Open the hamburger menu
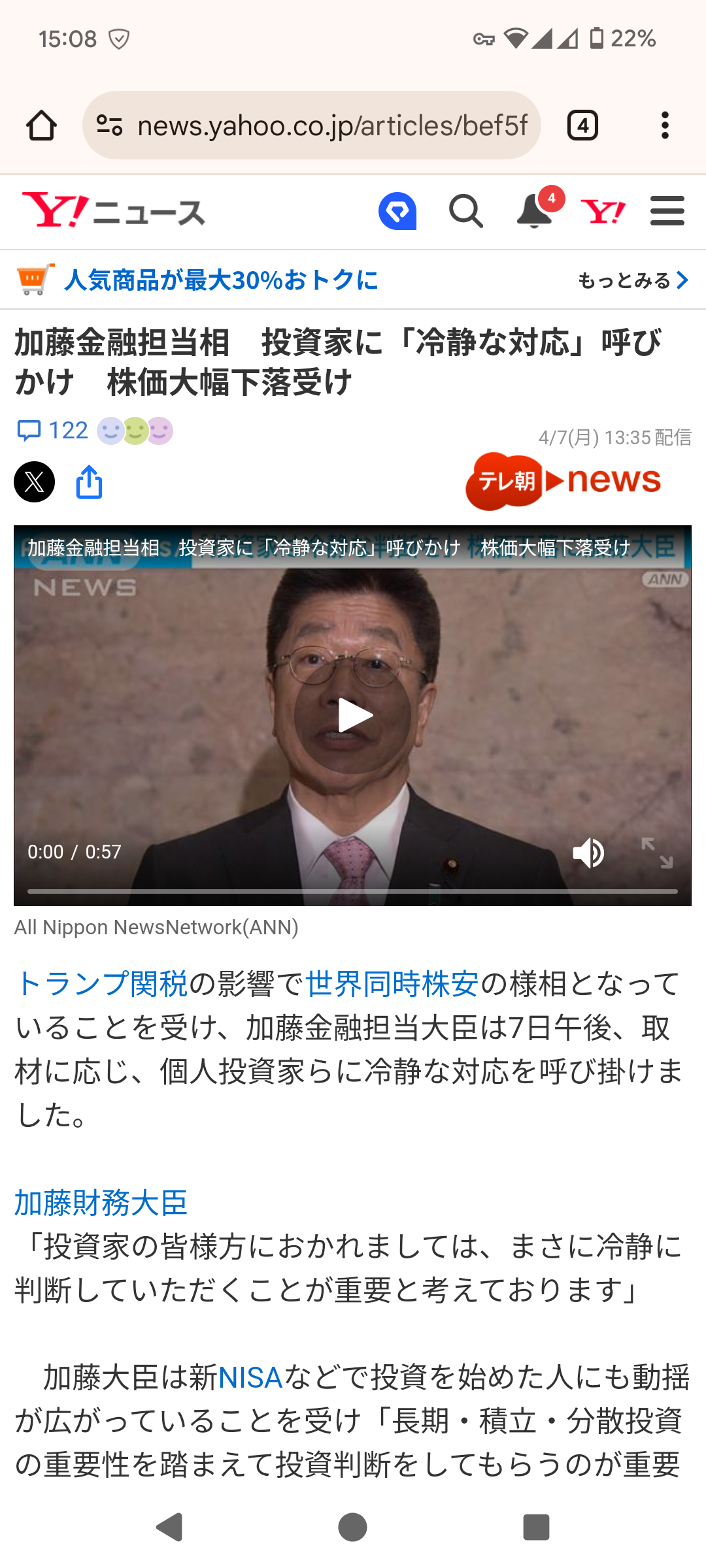 667,211
